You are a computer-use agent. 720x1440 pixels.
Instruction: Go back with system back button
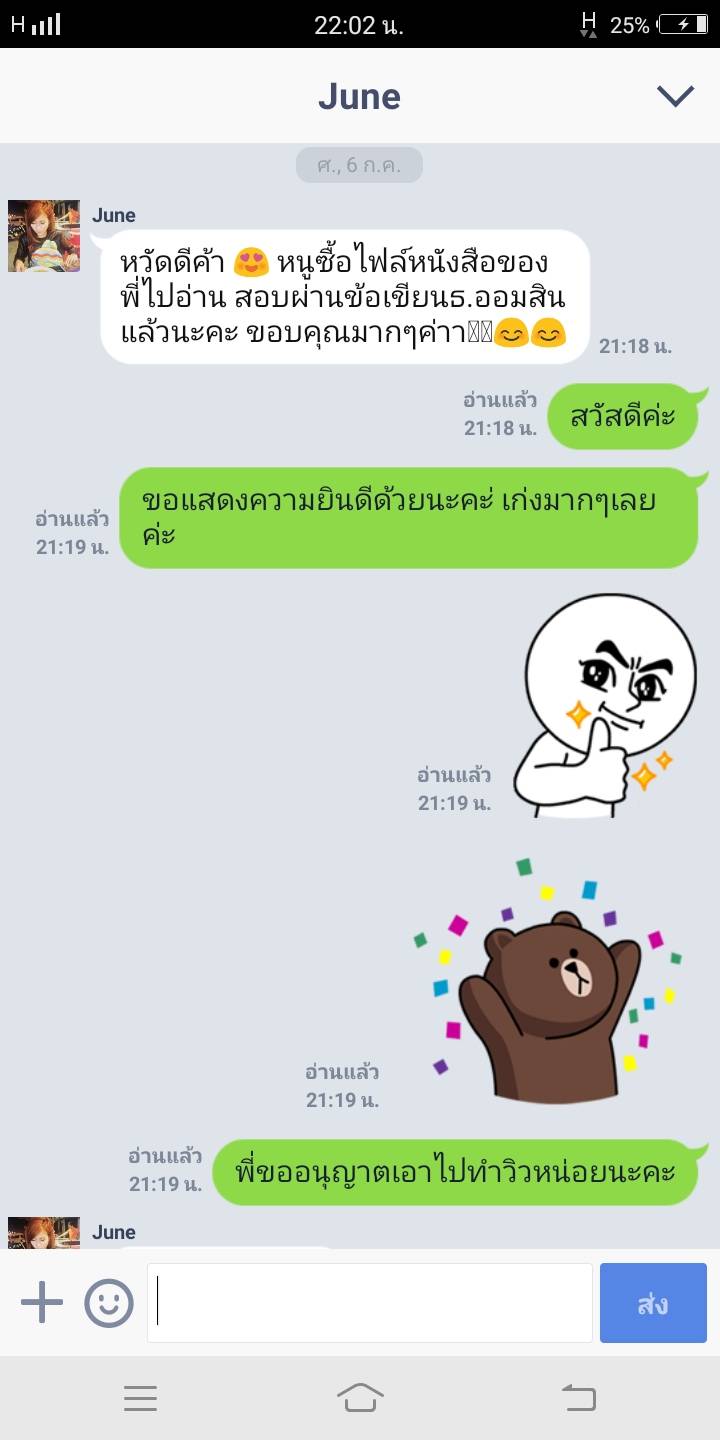pos(578,1397)
